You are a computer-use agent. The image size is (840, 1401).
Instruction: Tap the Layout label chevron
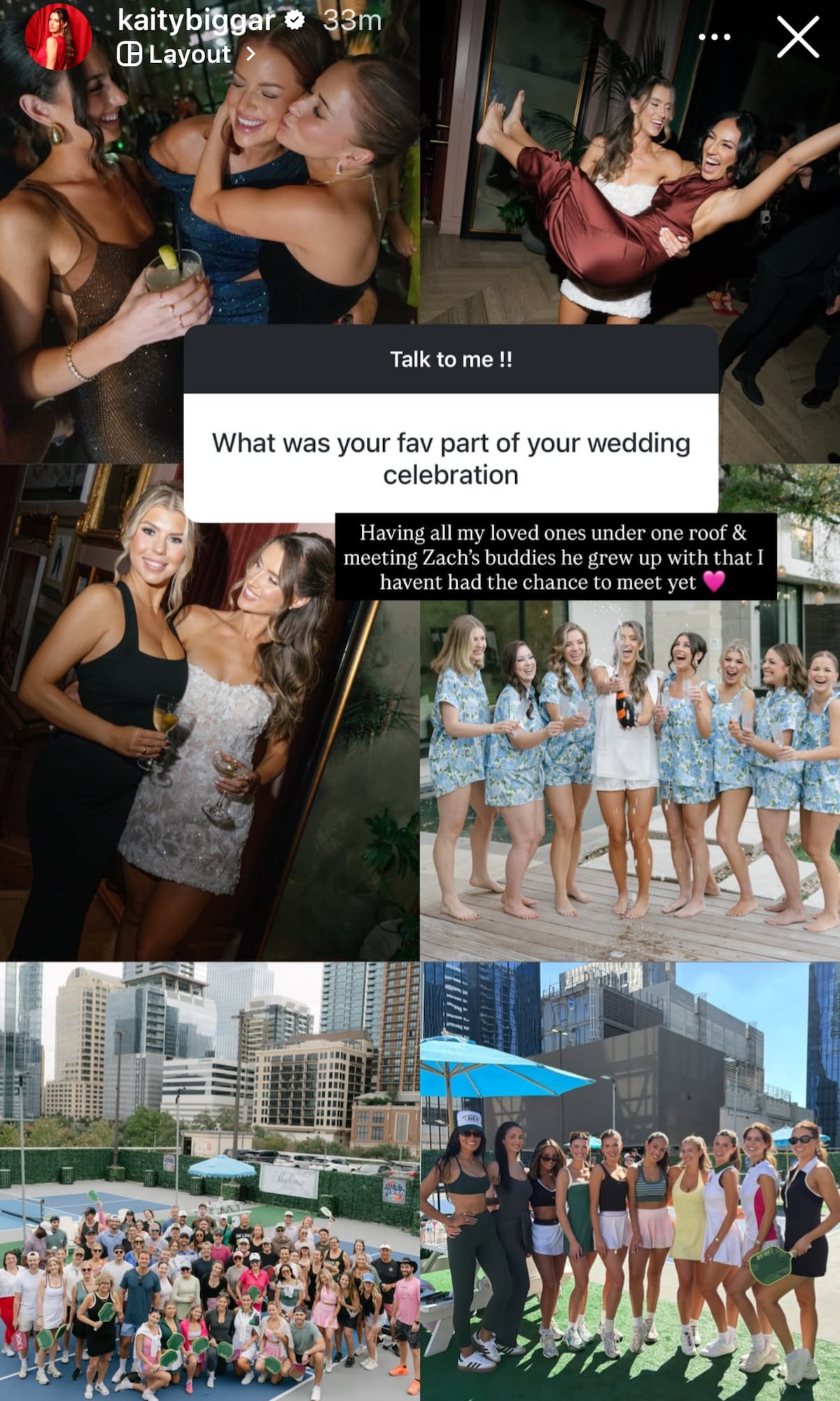coord(251,54)
